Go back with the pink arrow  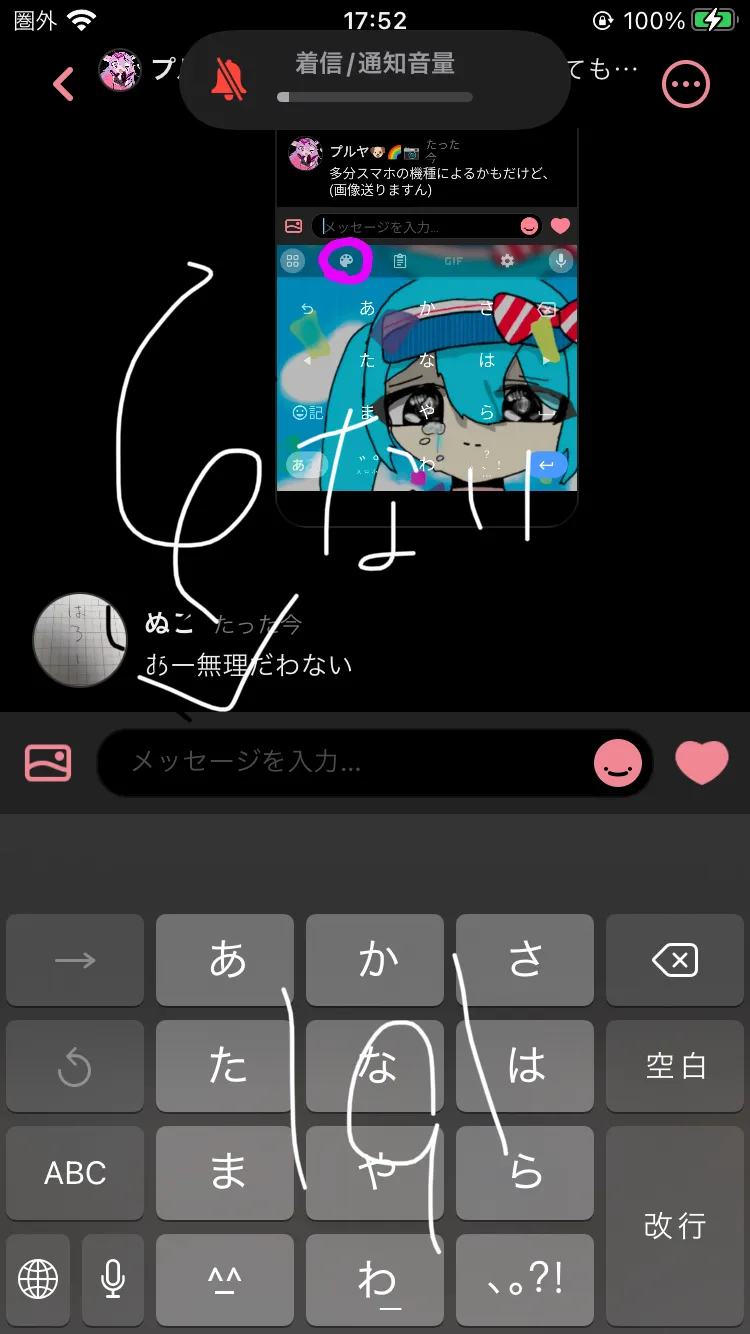(x=63, y=84)
